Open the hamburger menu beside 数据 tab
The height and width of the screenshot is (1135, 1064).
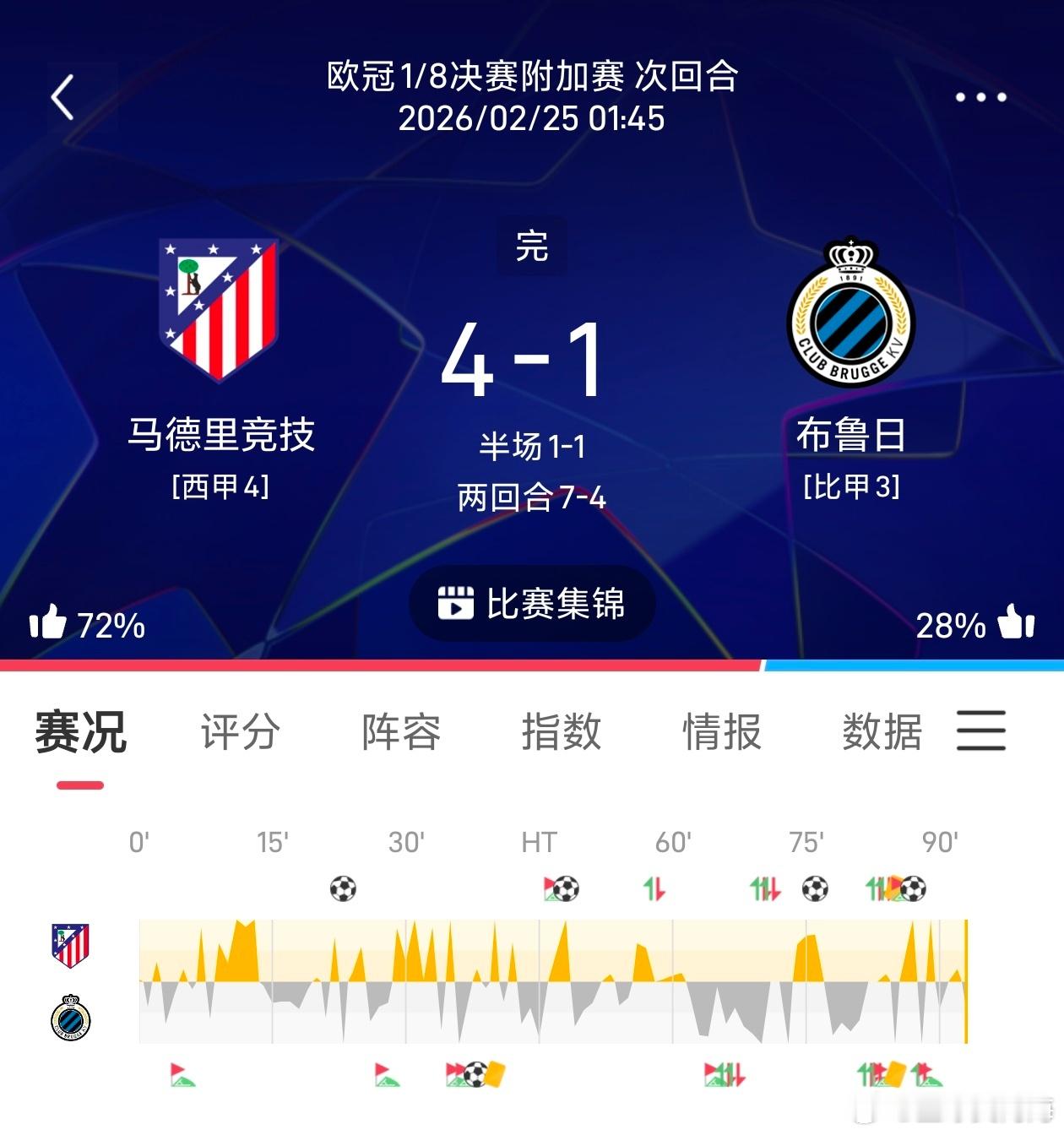coord(980,733)
